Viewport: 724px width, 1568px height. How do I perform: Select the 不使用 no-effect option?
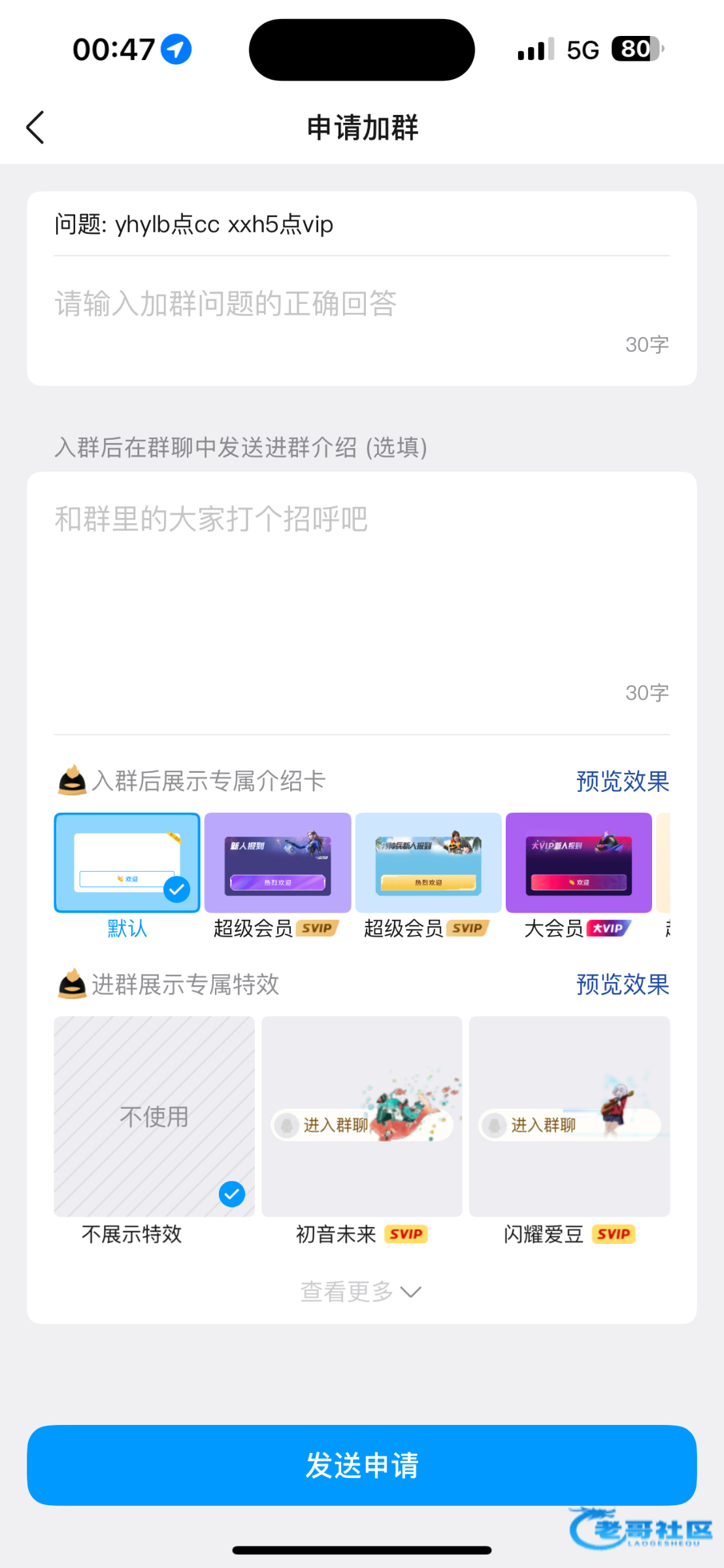pyautogui.click(x=154, y=1116)
